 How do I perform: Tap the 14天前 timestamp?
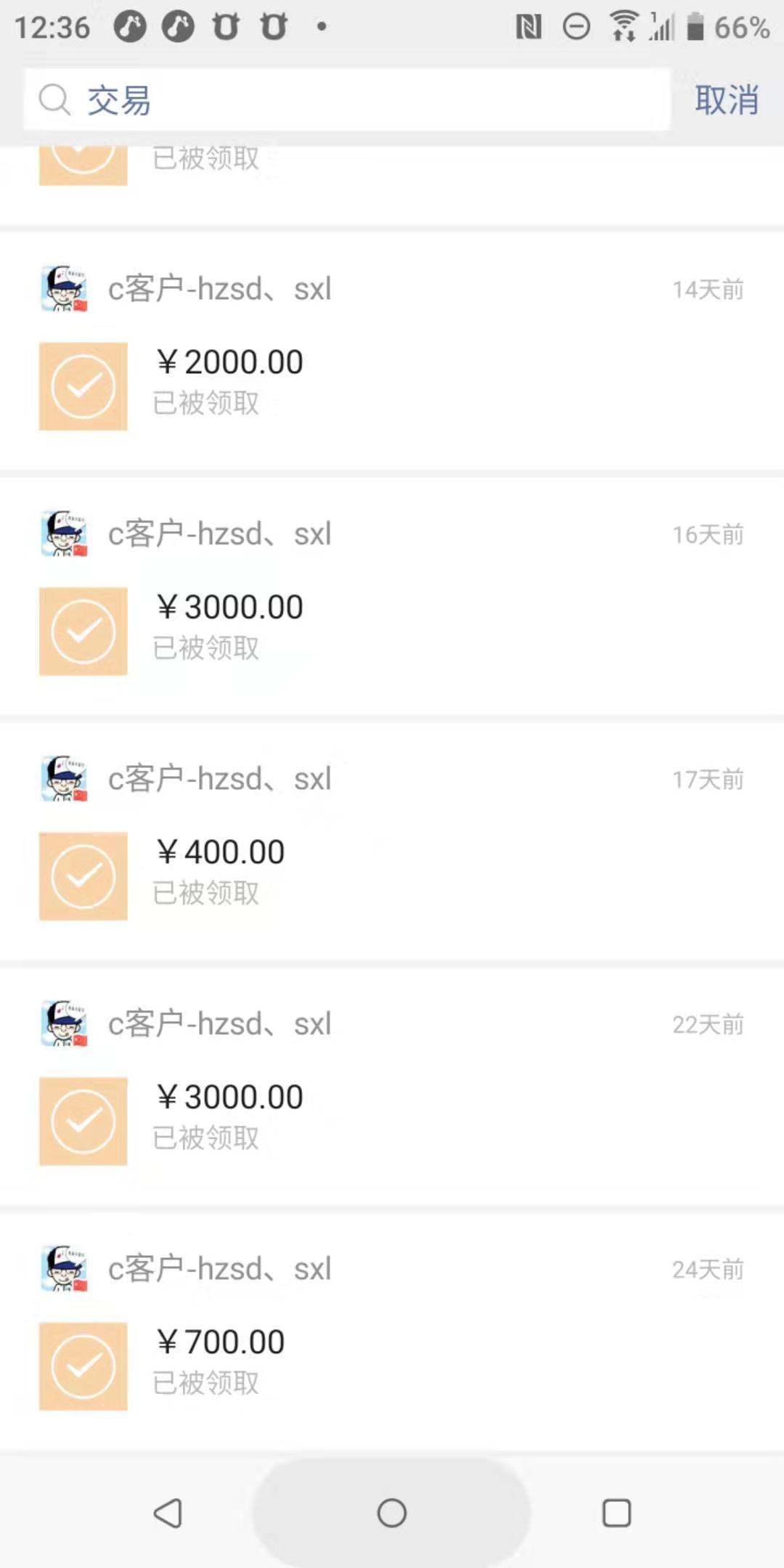tap(708, 288)
